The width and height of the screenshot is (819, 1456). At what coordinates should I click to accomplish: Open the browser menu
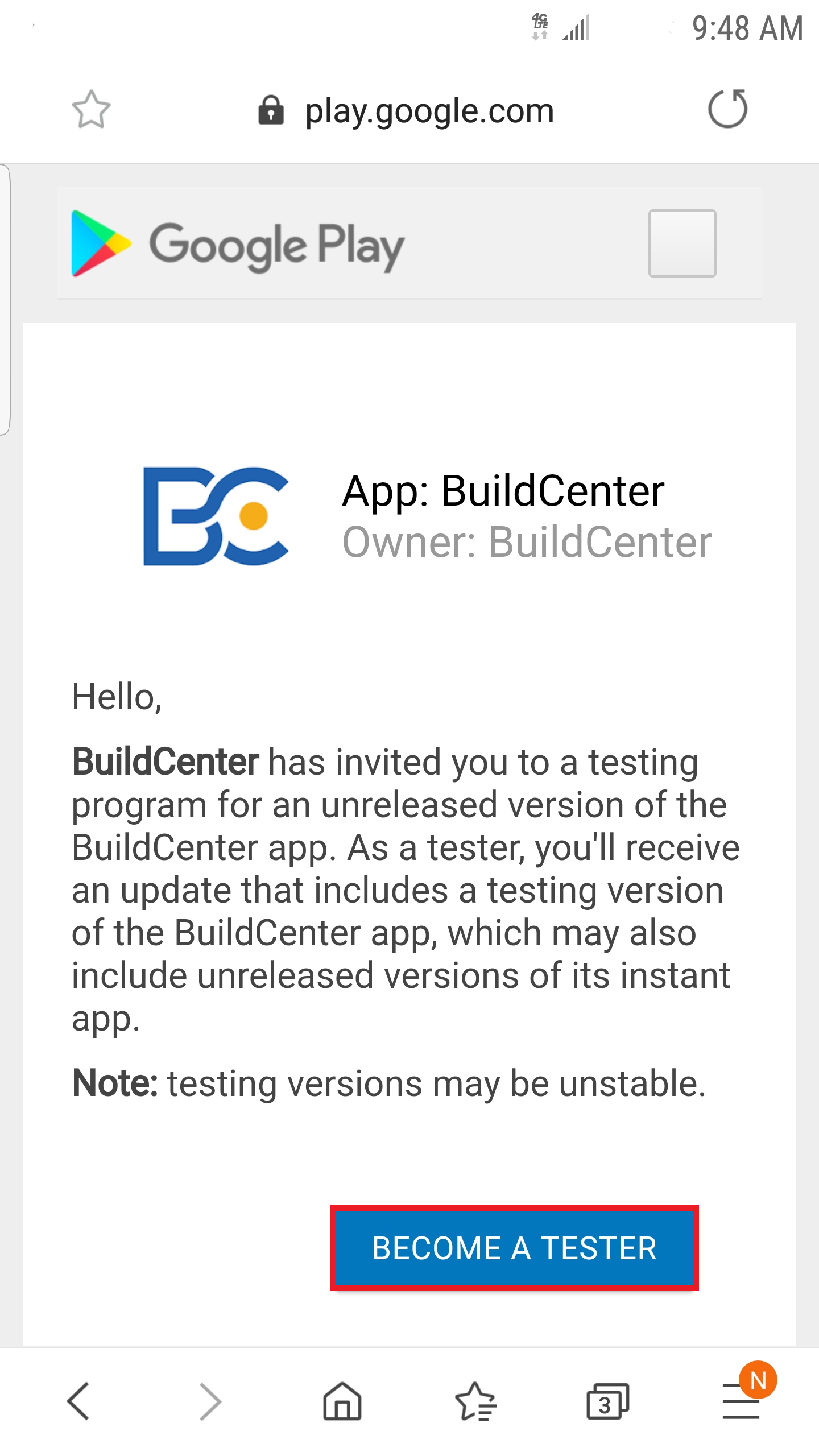pos(741,1401)
